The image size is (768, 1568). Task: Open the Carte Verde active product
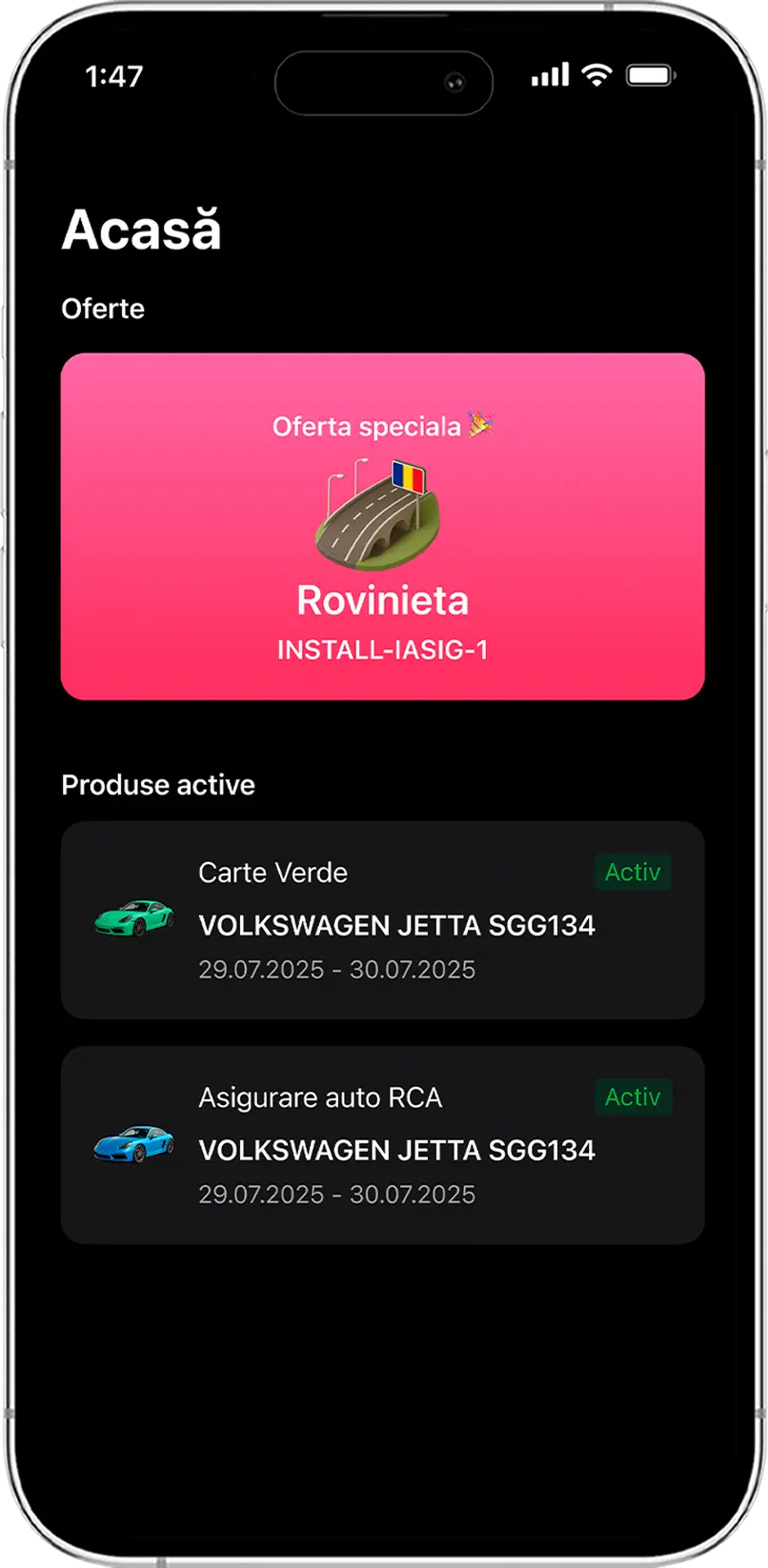click(382, 920)
